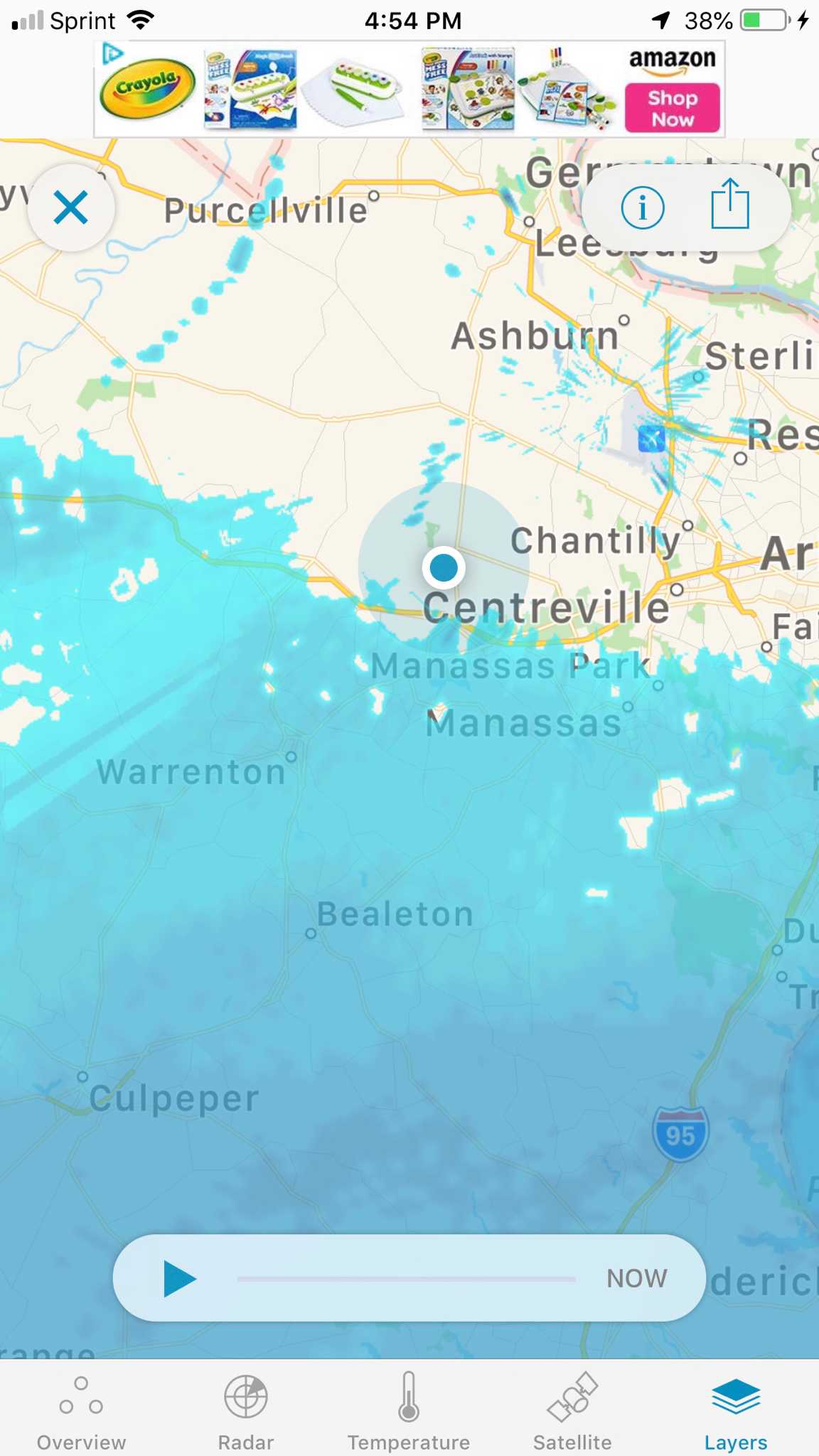Switch to the Overview tab
Viewport: 819px width, 1456px height.
82,1412
